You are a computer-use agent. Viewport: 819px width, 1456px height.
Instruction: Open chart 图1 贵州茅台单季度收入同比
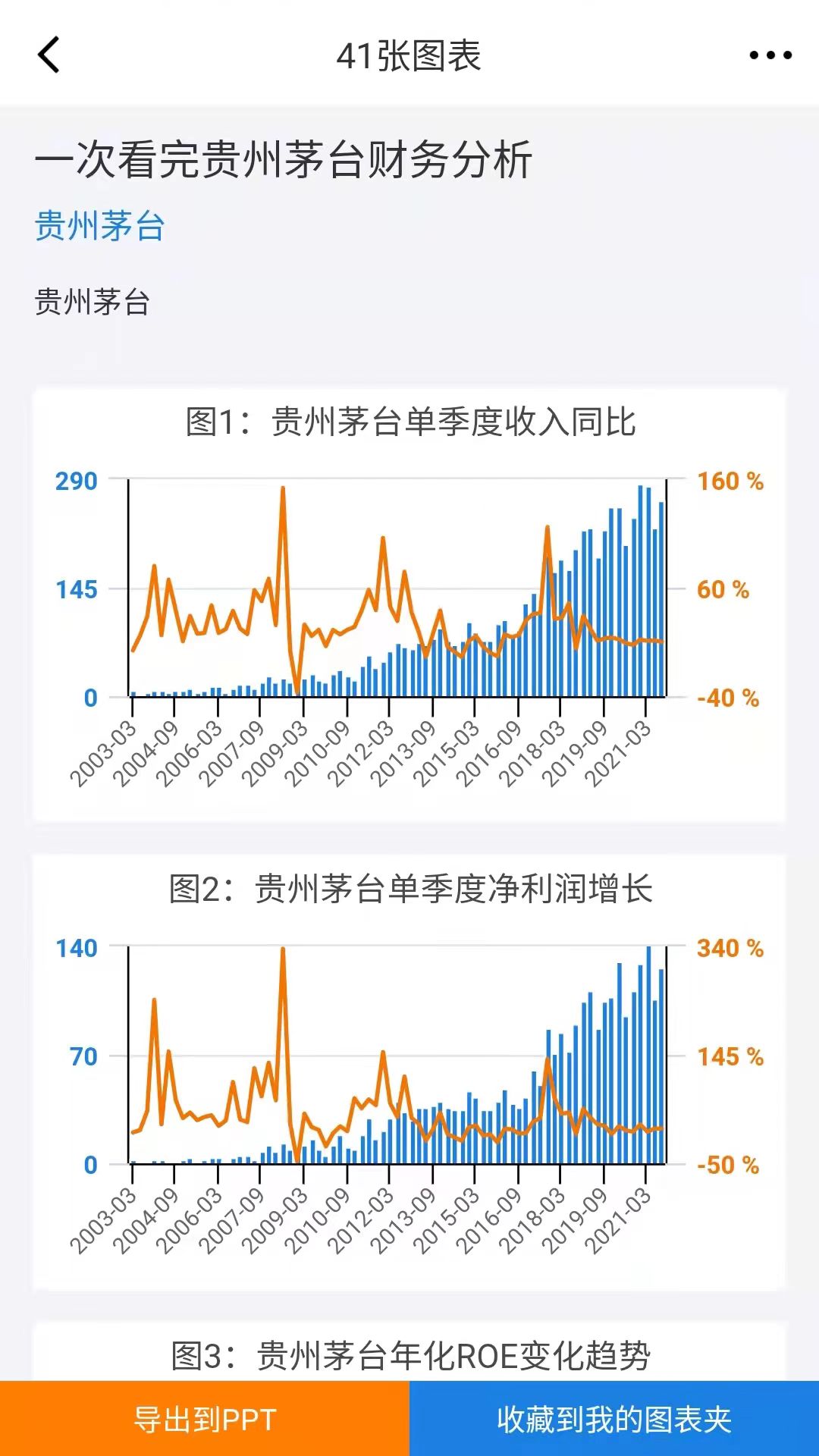pyautogui.click(x=409, y=604)
